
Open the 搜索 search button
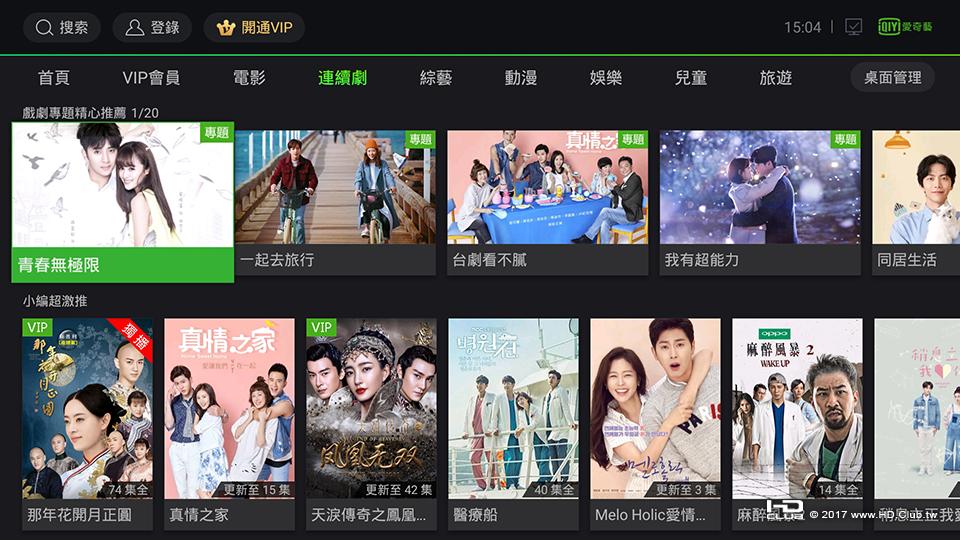coord(62,28)
